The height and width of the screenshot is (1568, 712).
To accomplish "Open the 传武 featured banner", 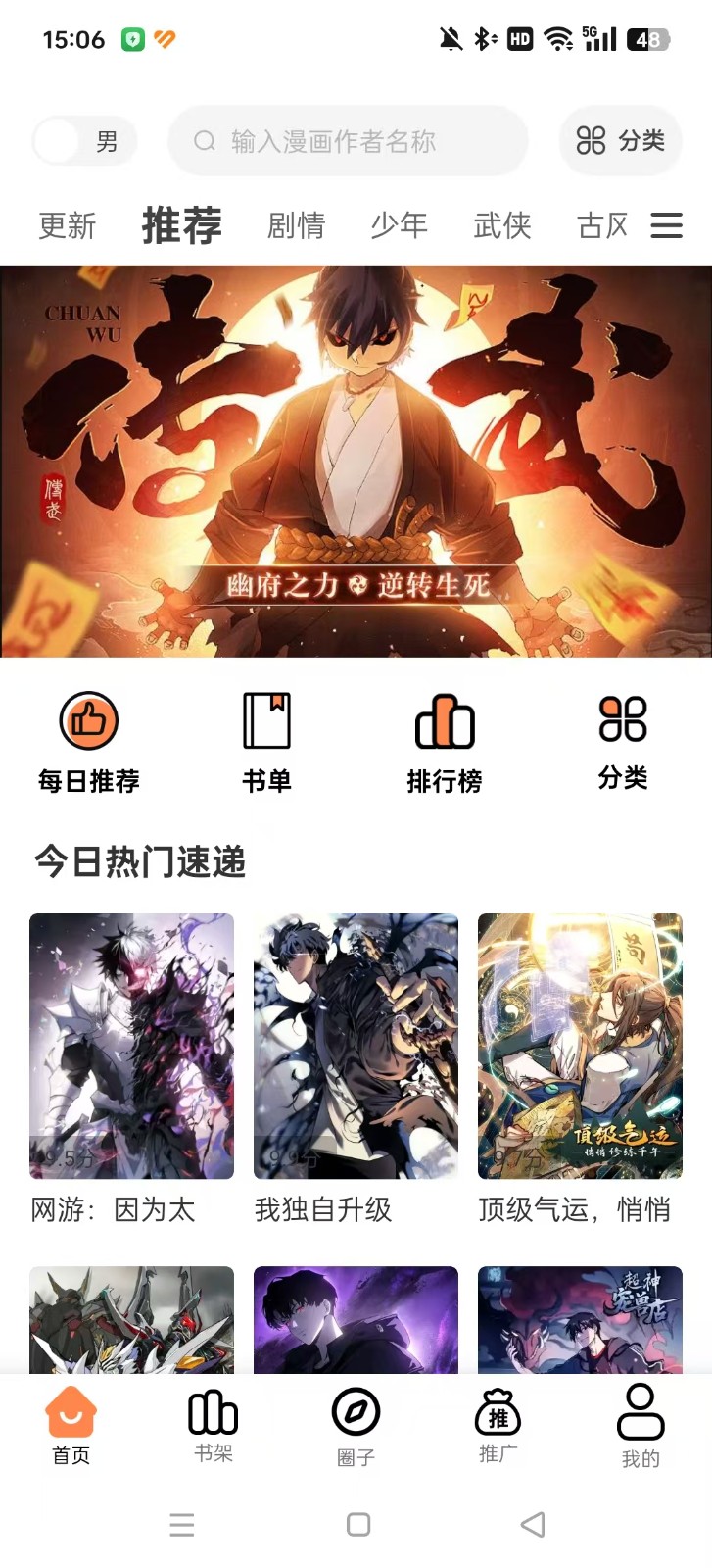I will (356, 461).
